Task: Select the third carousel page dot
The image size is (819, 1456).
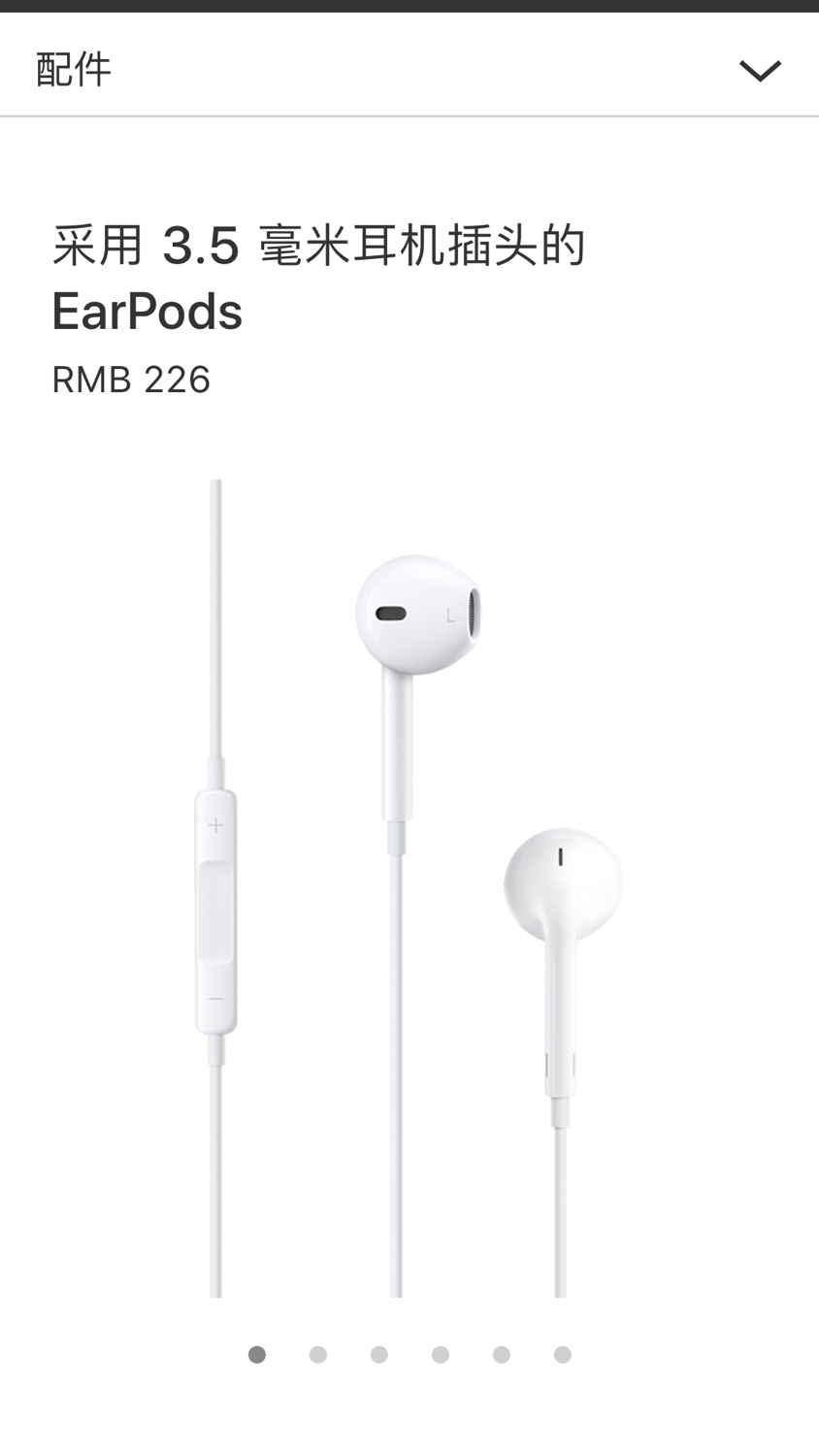Action: point(379,1354)
